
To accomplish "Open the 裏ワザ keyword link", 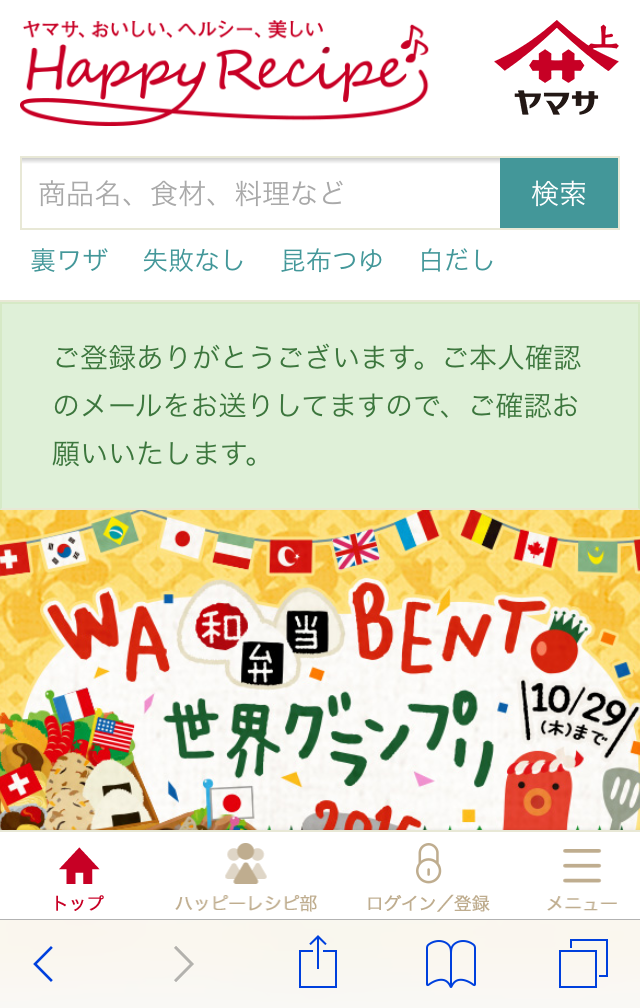I will tap(69, 261).
